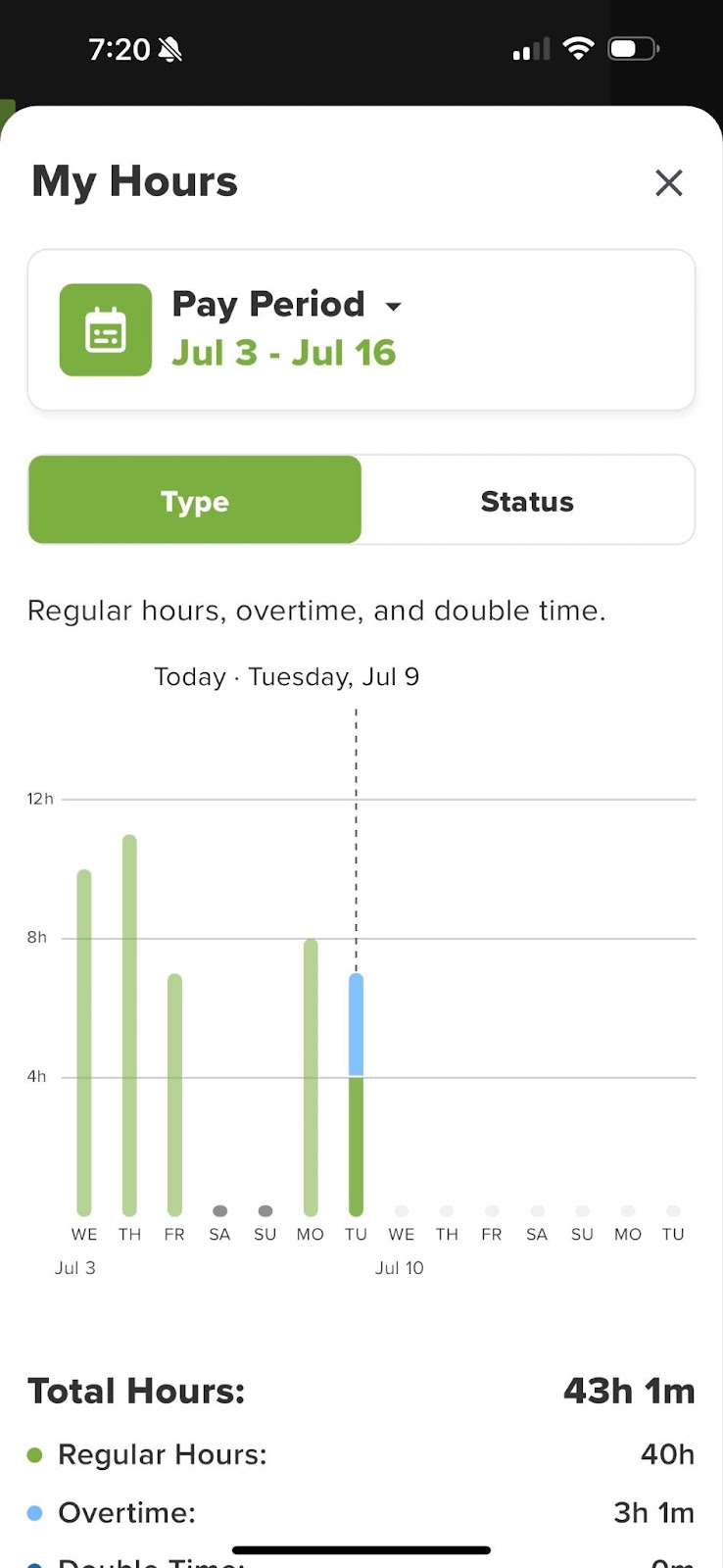Tap today's Tuesday bar in chart
Viewport: 723px width, 1568px height.
click(x=356, y=1095)
